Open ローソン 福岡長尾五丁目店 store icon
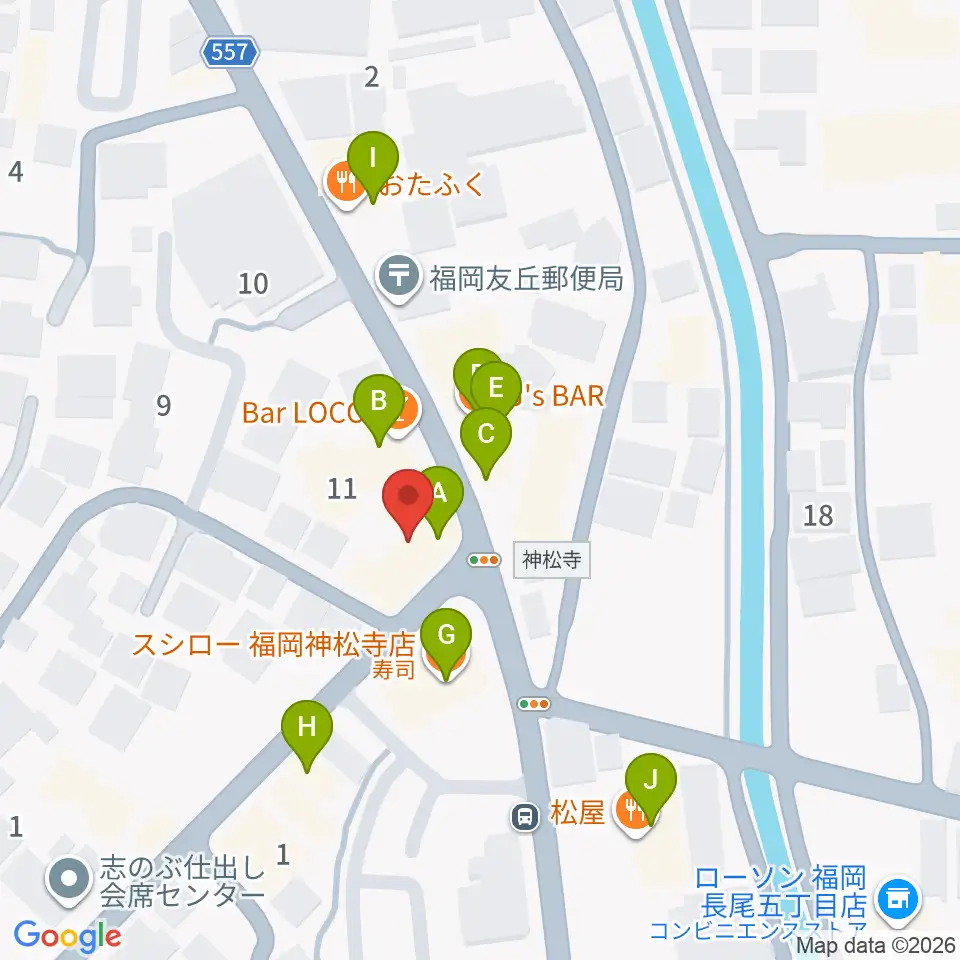Viewport: 960px width, 960px height. click(x=898, y=902)
